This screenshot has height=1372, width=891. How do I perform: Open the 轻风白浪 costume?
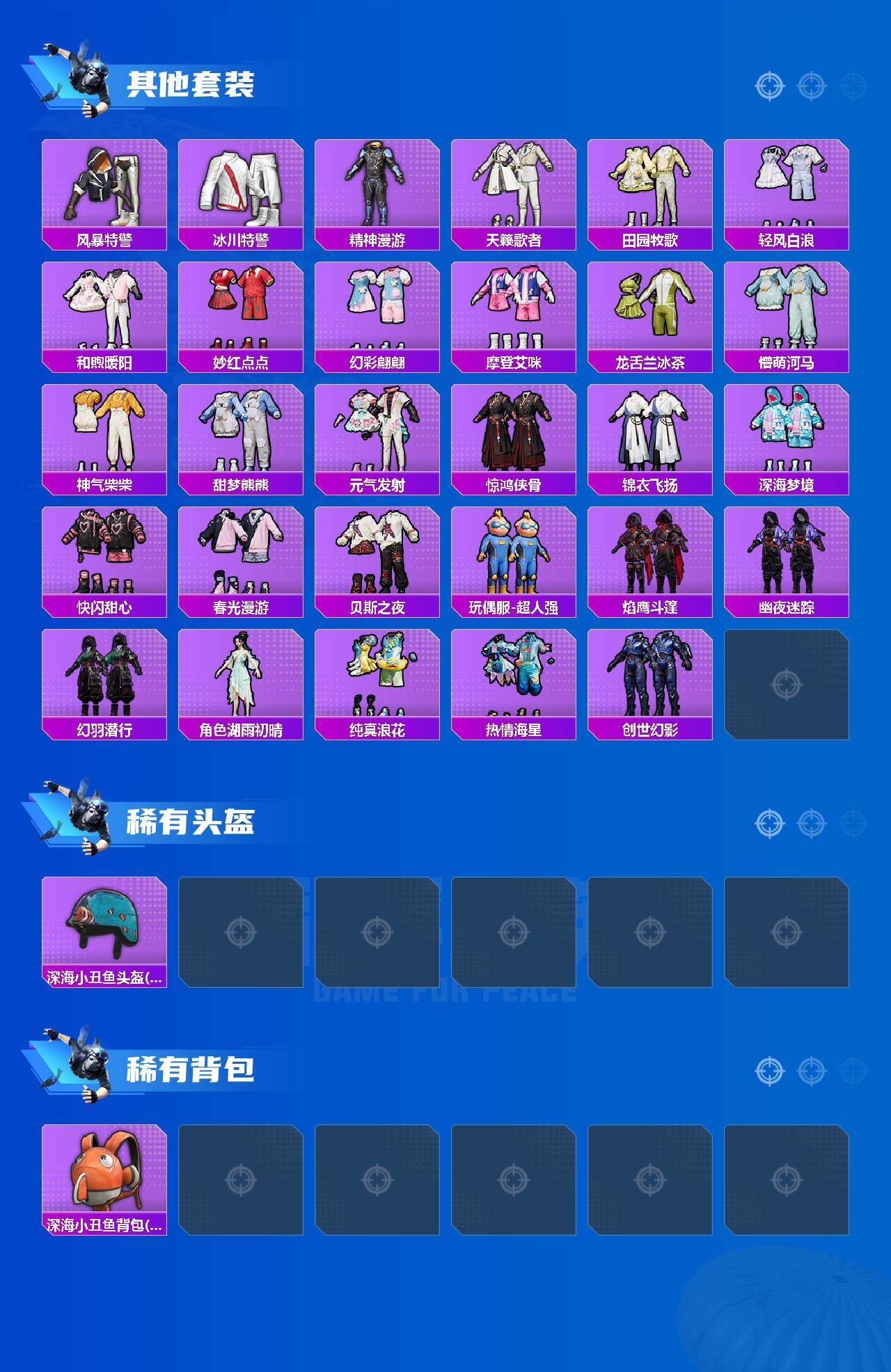[785, 188]
